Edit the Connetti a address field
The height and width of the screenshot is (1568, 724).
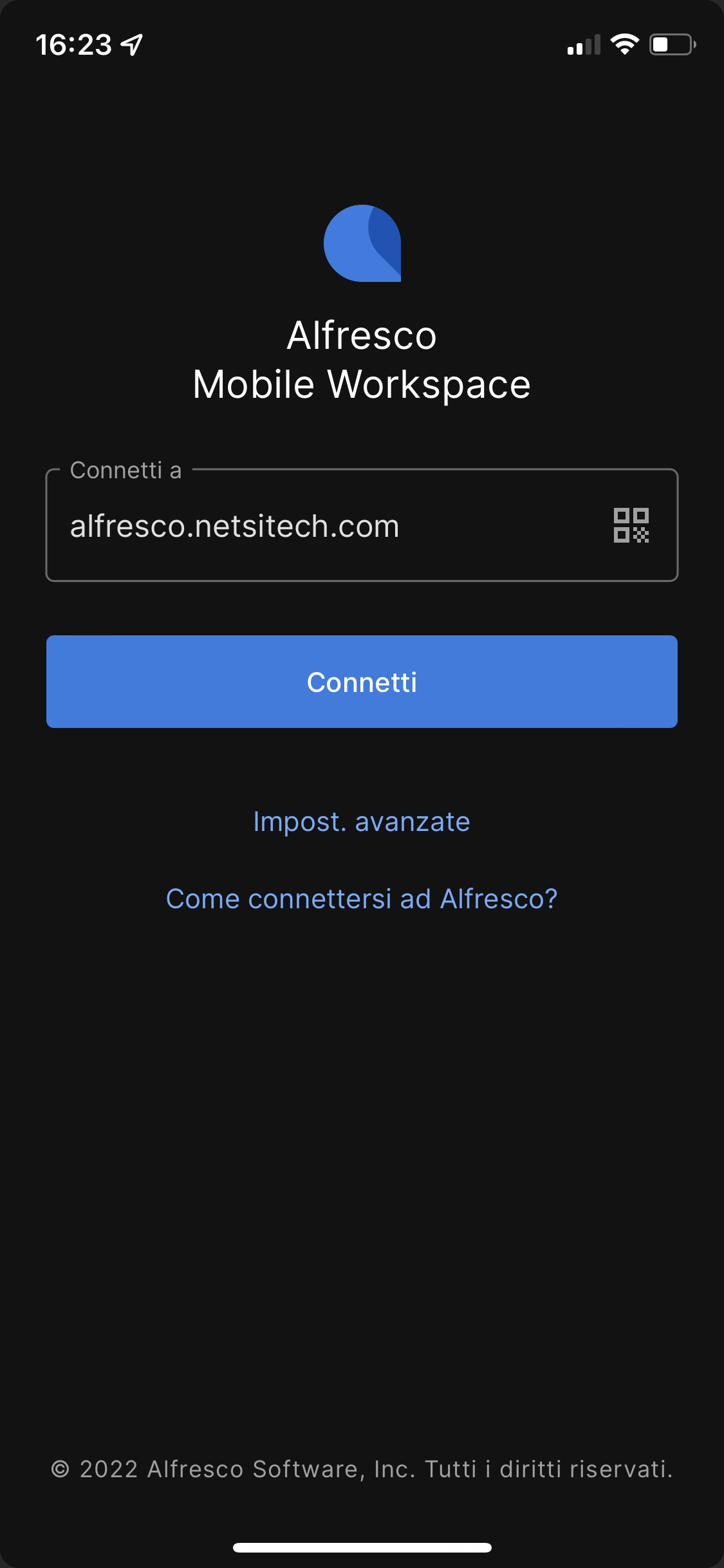click(x=322, y=527)
